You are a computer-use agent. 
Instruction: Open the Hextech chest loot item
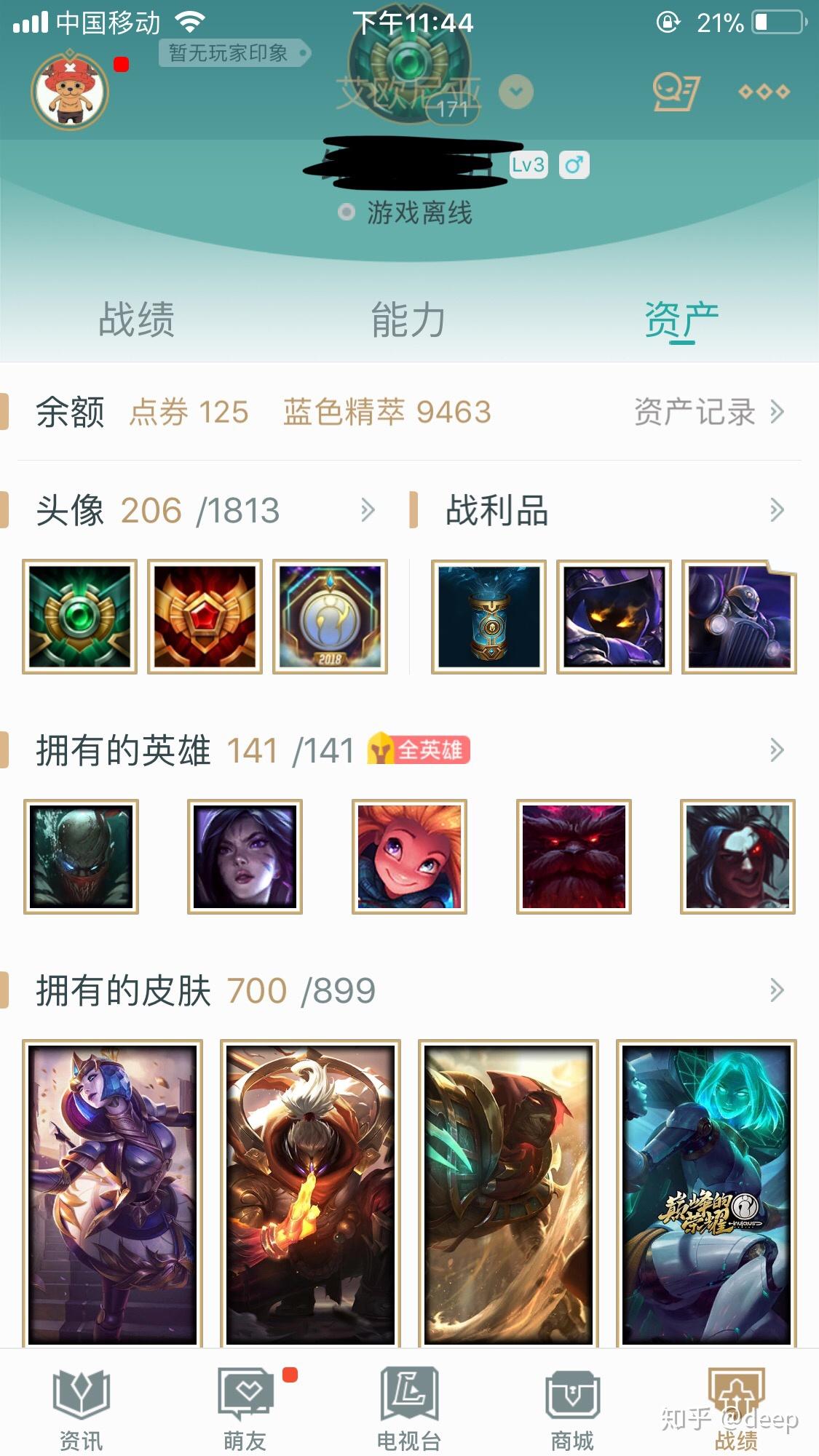tap(489, 616)
